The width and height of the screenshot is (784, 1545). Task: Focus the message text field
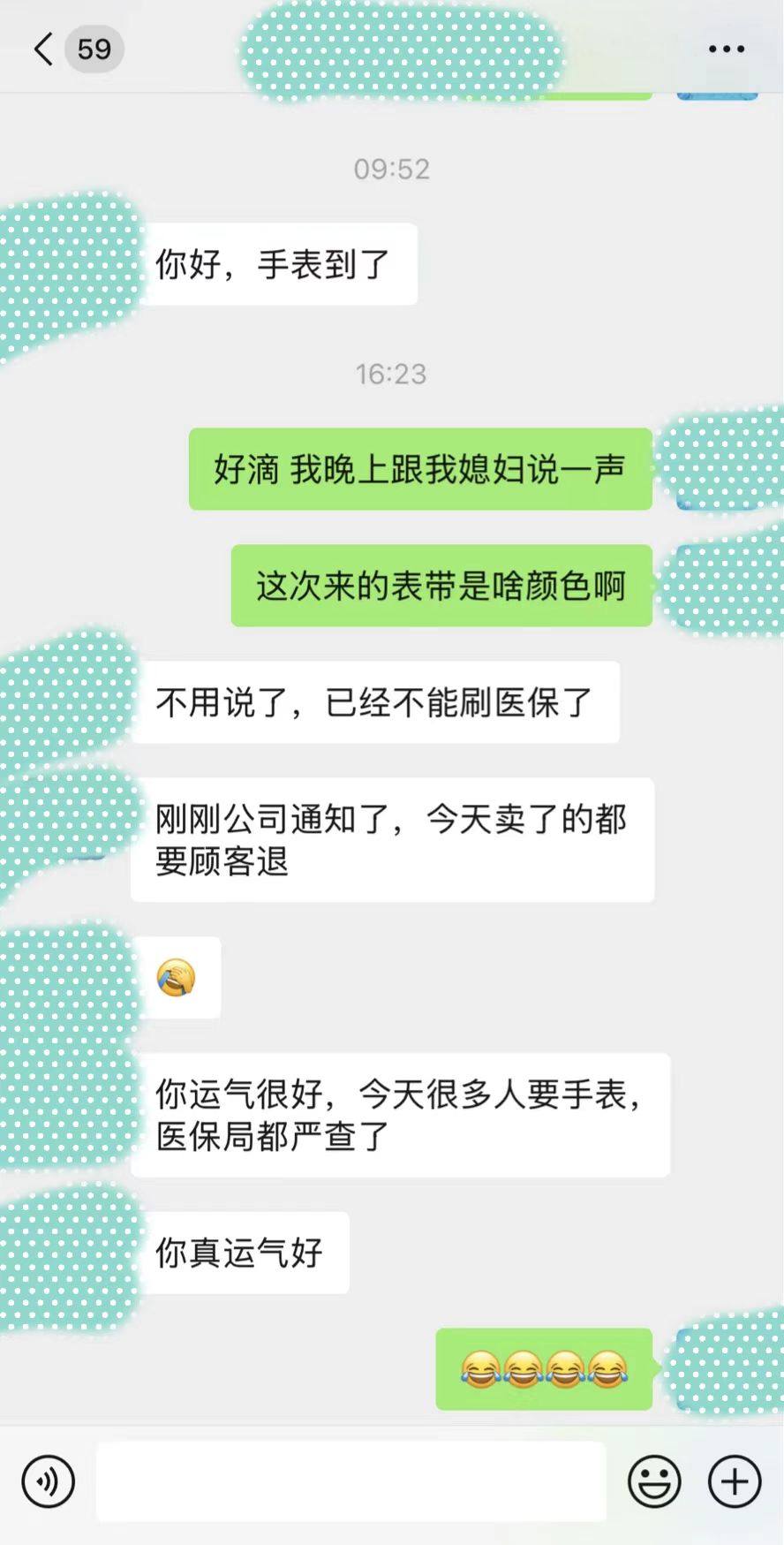(x=351, y=1481)
